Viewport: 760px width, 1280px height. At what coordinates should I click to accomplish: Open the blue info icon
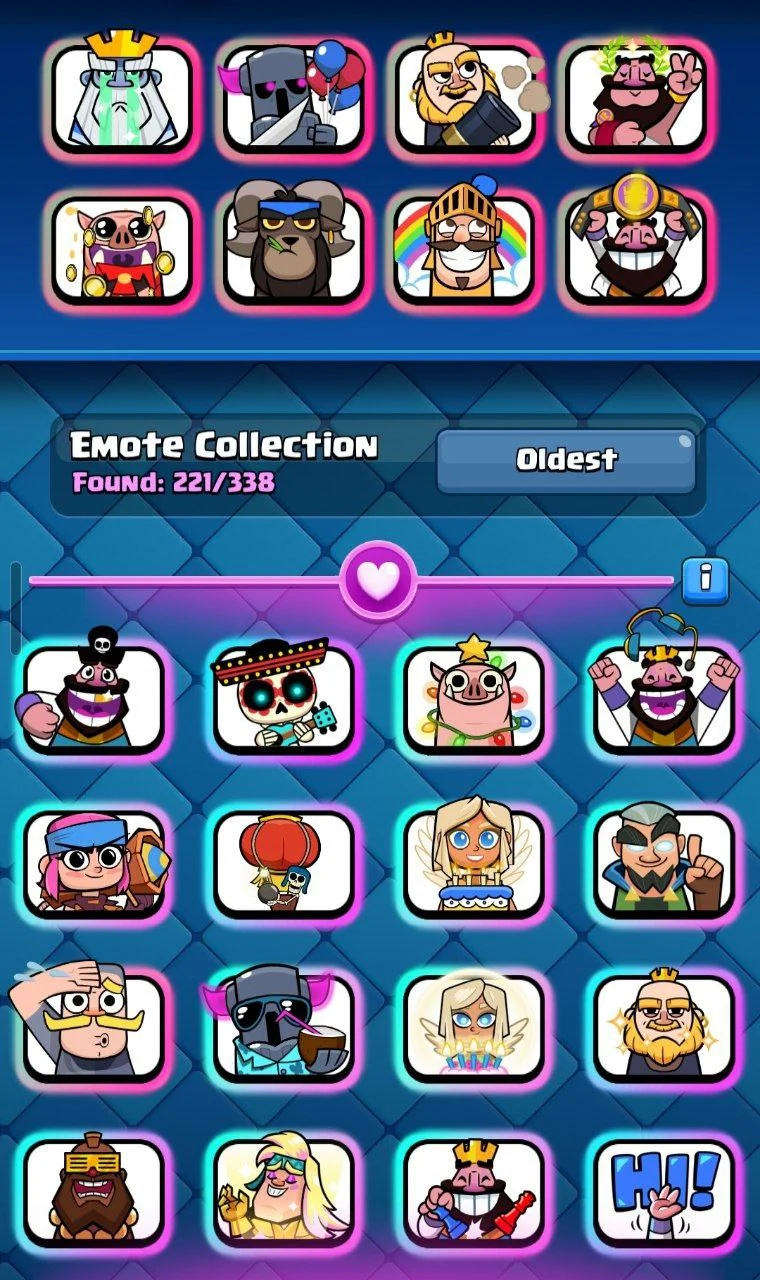click(705, 580)
